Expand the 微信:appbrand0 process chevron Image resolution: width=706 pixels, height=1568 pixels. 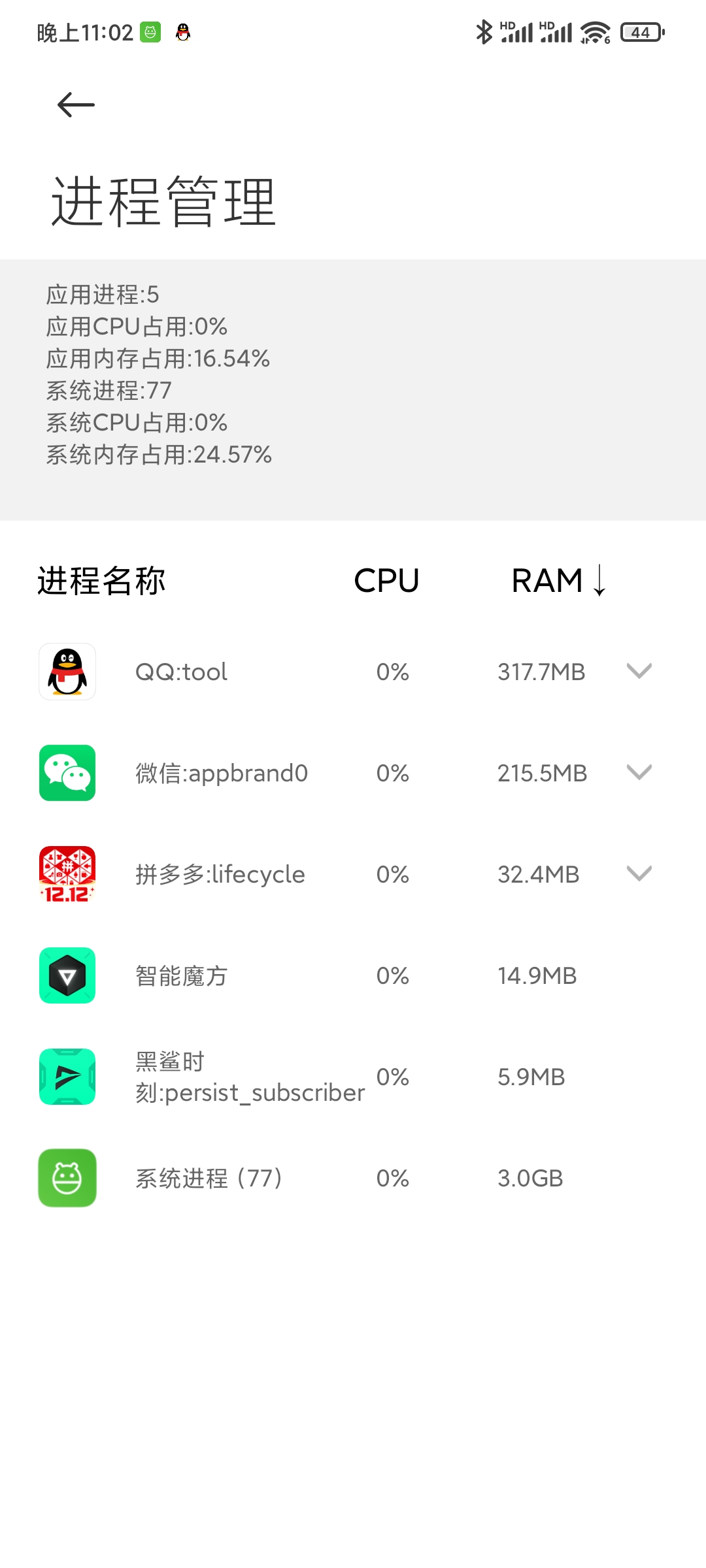pyautogui.click(x=639, y=772)
